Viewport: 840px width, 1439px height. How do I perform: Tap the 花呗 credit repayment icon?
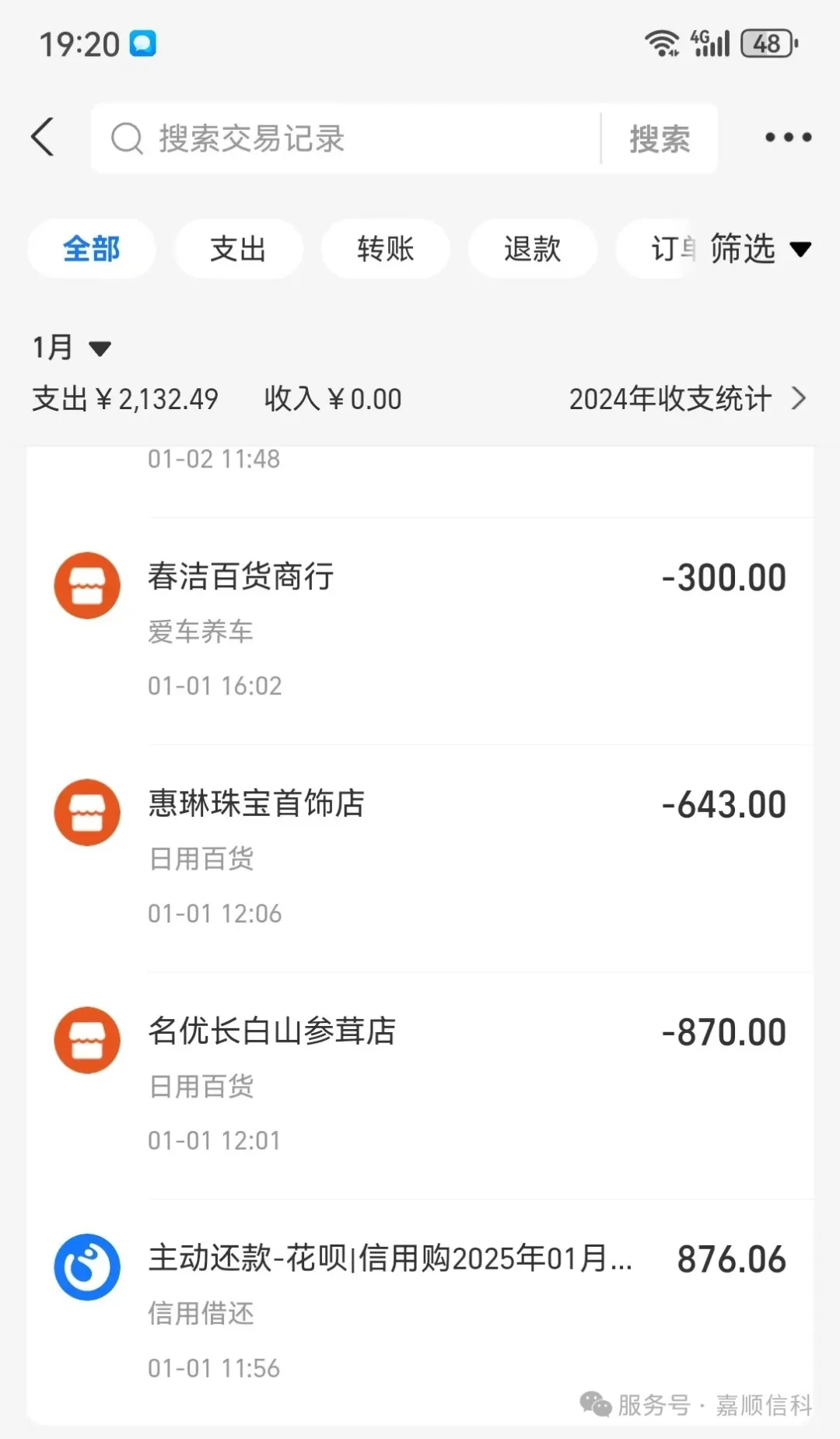tap(86, 1268)
